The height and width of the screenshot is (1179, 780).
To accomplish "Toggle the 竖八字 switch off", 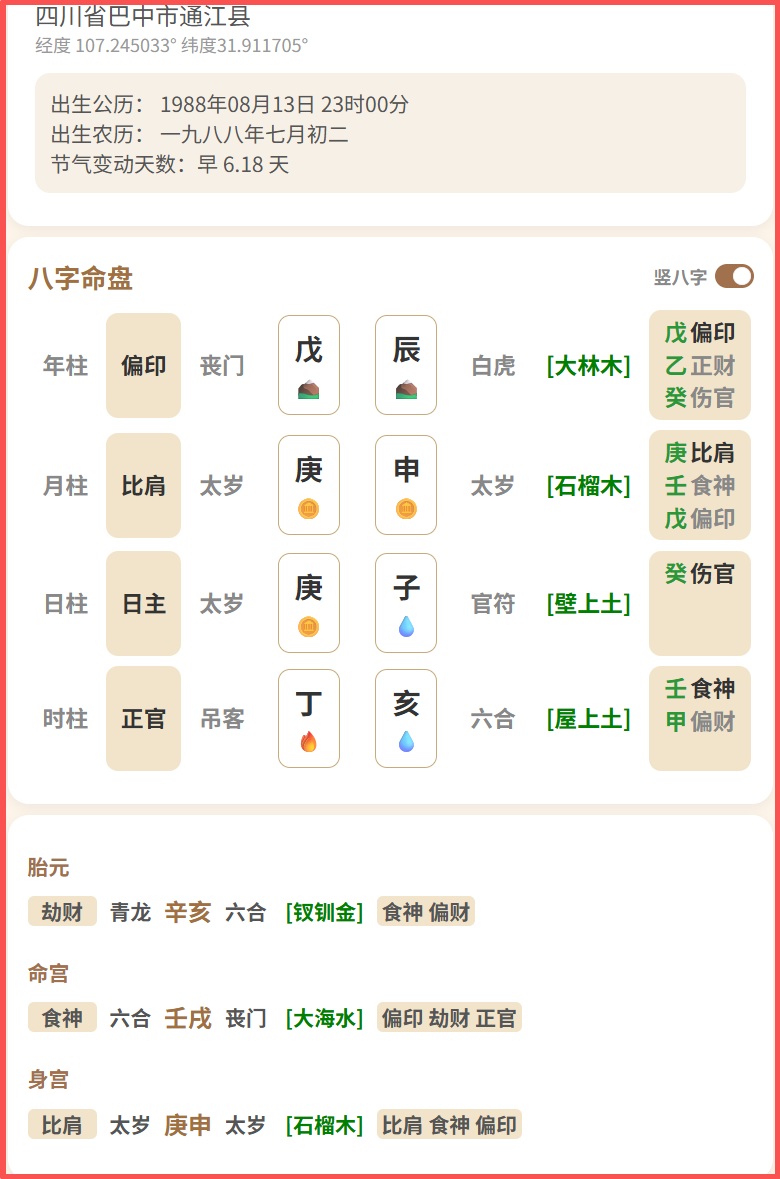I will click(734, 277).
